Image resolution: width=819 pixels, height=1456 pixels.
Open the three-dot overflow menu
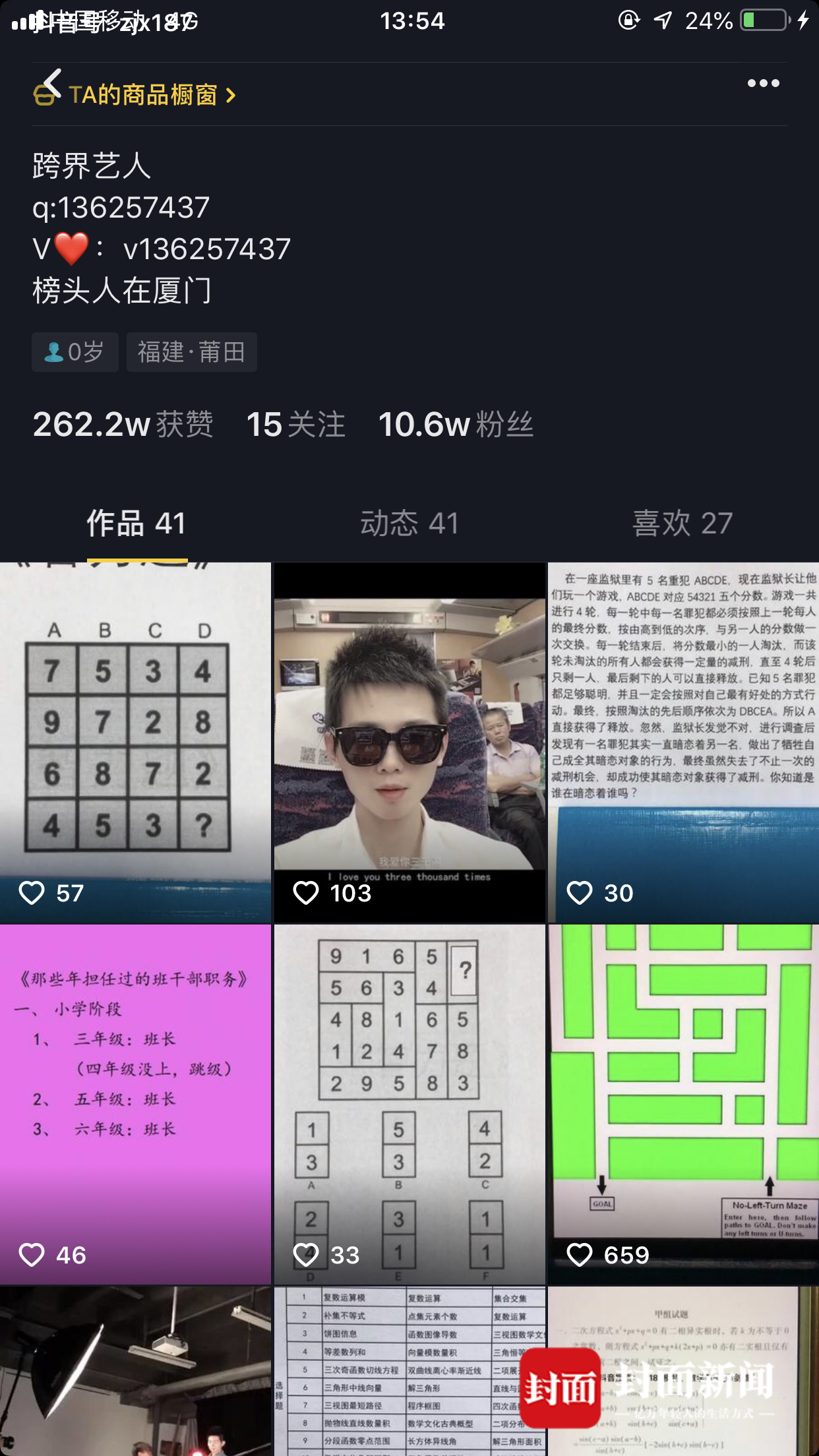[763, 83]
